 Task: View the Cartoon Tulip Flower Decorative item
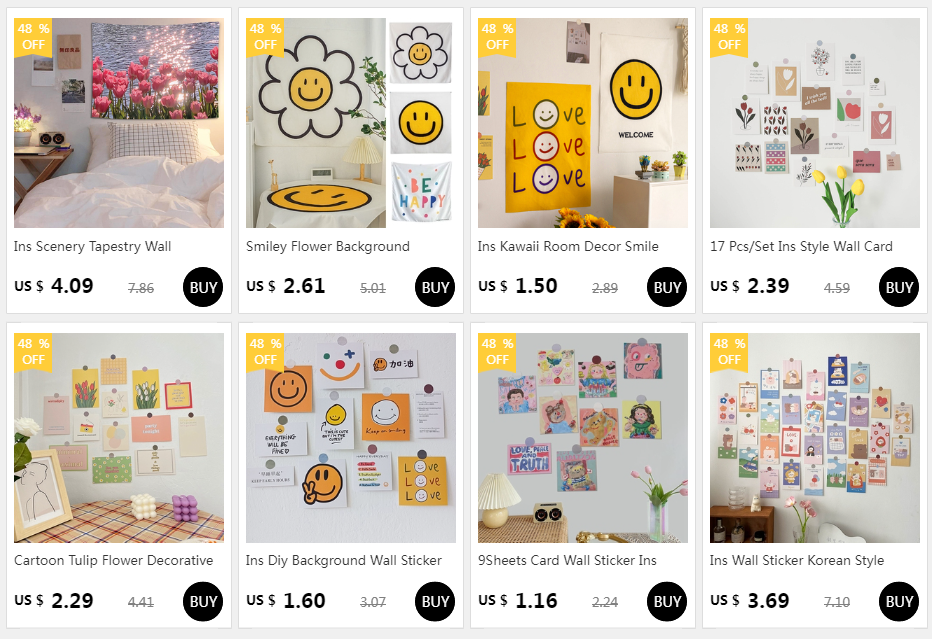coord(114,561)
